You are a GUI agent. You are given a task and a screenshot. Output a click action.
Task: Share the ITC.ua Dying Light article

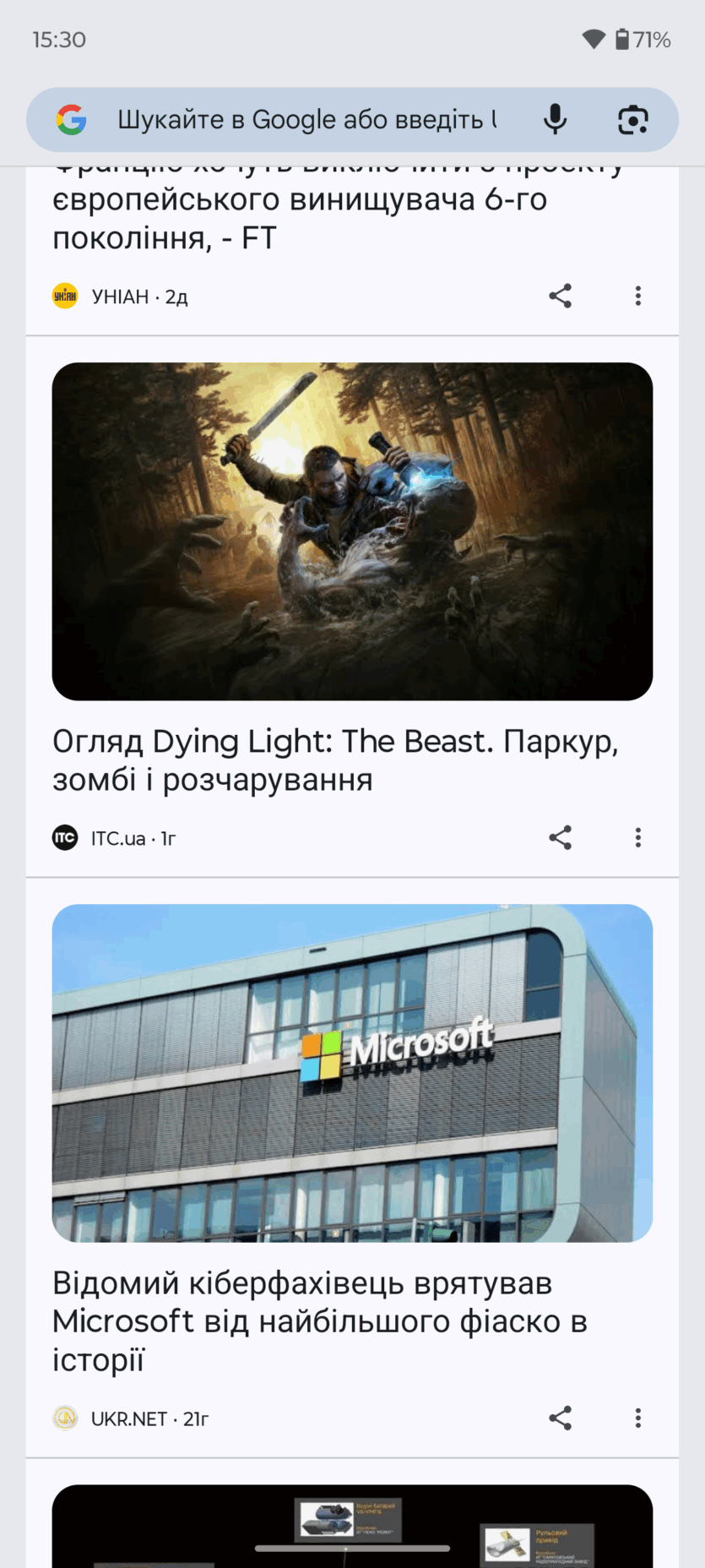[x=561, y=837]
